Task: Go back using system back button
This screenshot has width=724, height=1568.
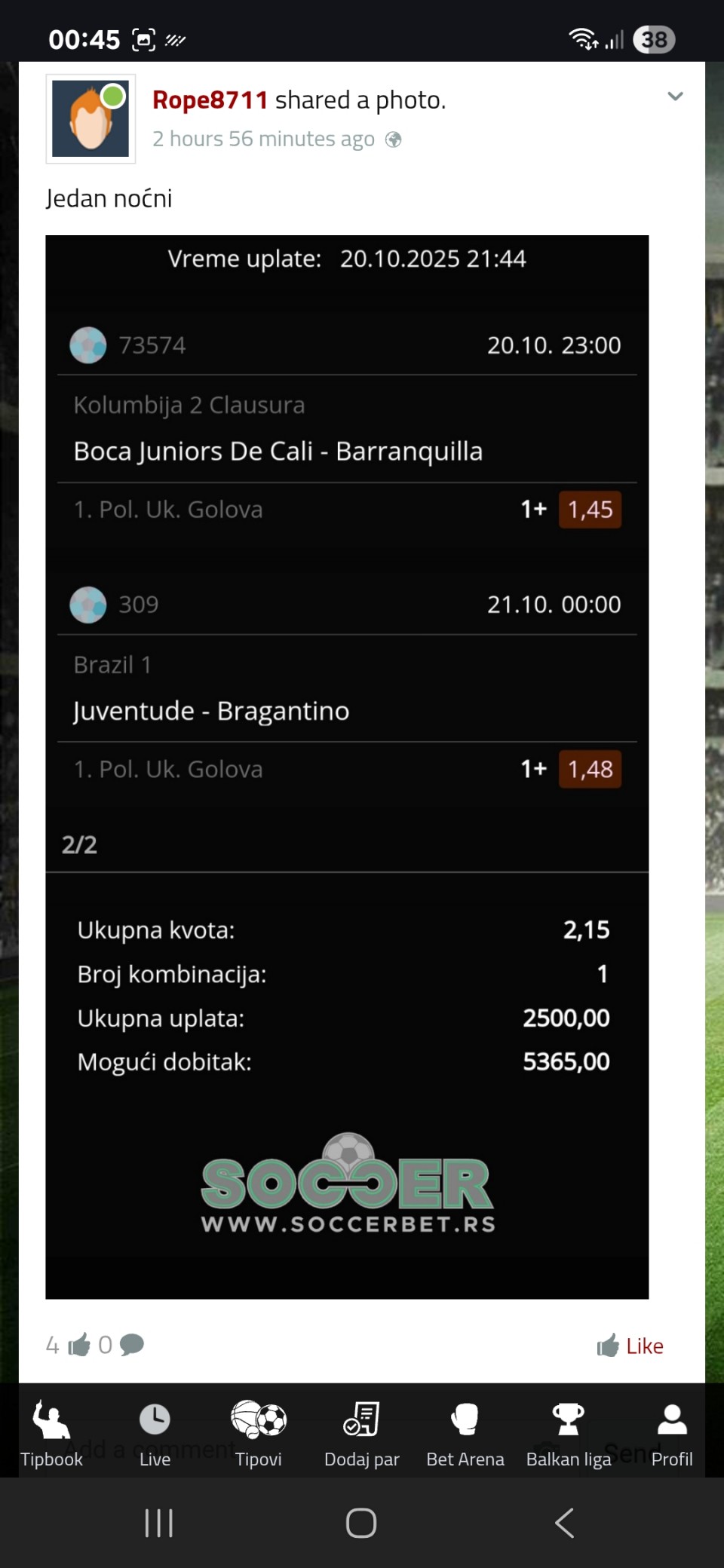Action: pyautogui.click(x=564, y=1523)
